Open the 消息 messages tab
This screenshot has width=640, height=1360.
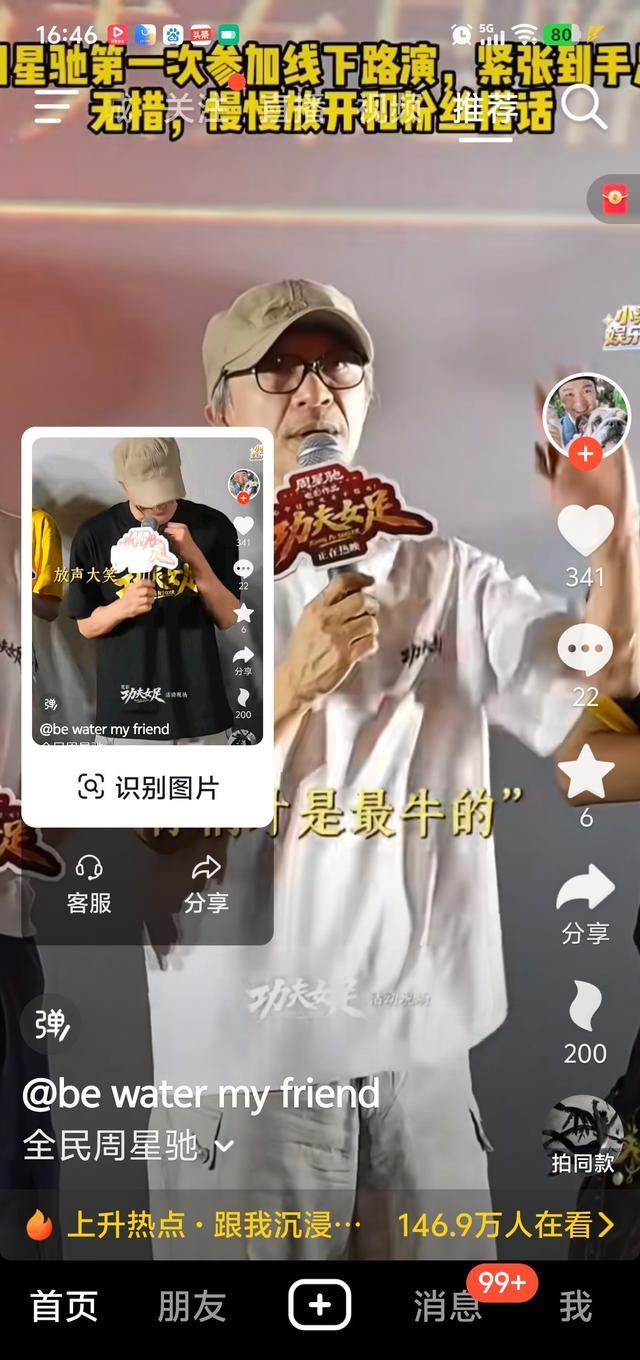tap(447, 1306)
